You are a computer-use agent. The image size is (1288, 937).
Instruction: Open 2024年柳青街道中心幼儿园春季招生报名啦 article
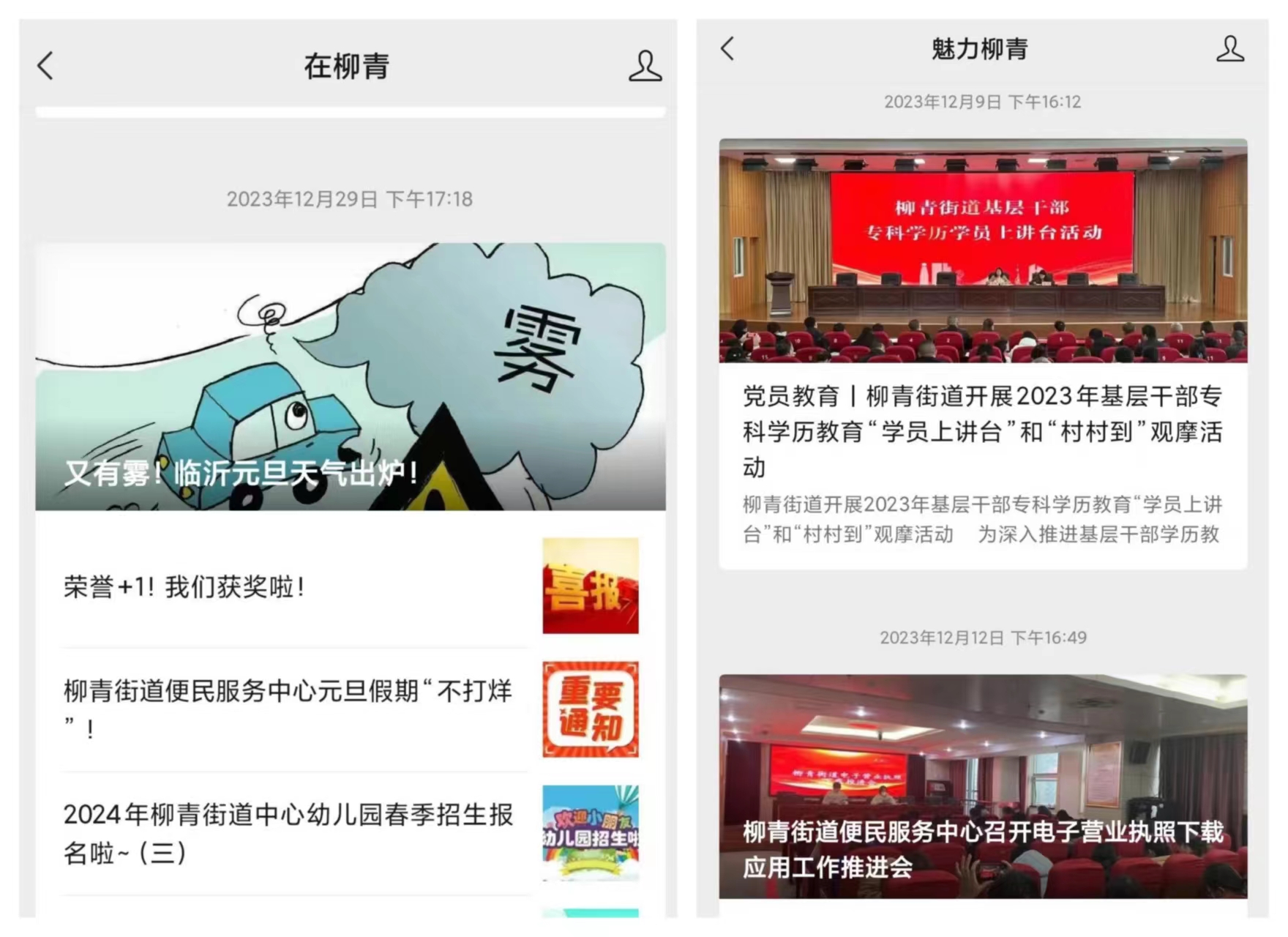(293, 833)
